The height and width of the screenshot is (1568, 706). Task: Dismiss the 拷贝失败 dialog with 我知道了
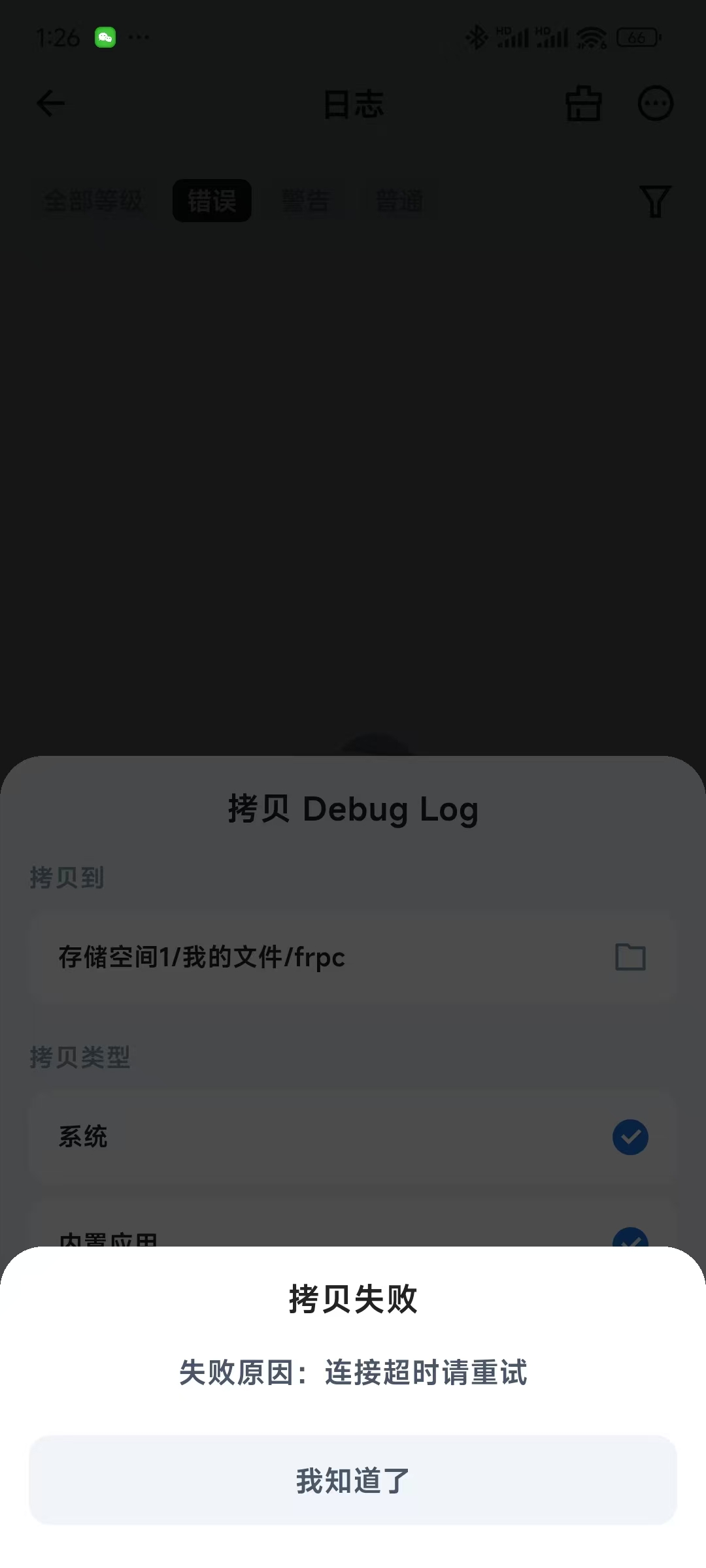pos(353,1480)
